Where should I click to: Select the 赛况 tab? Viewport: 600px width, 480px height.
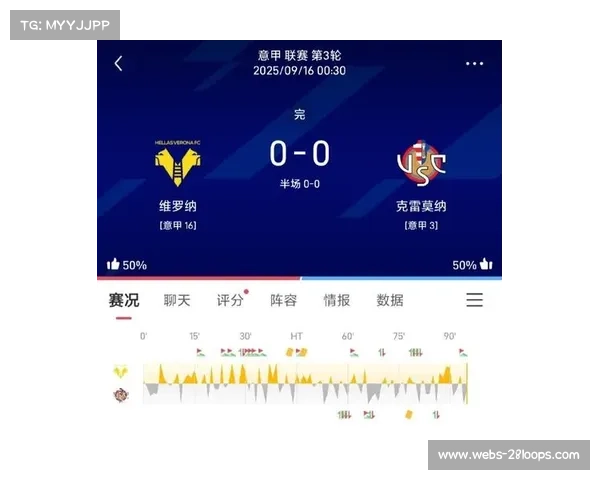[x=124, y=300]
